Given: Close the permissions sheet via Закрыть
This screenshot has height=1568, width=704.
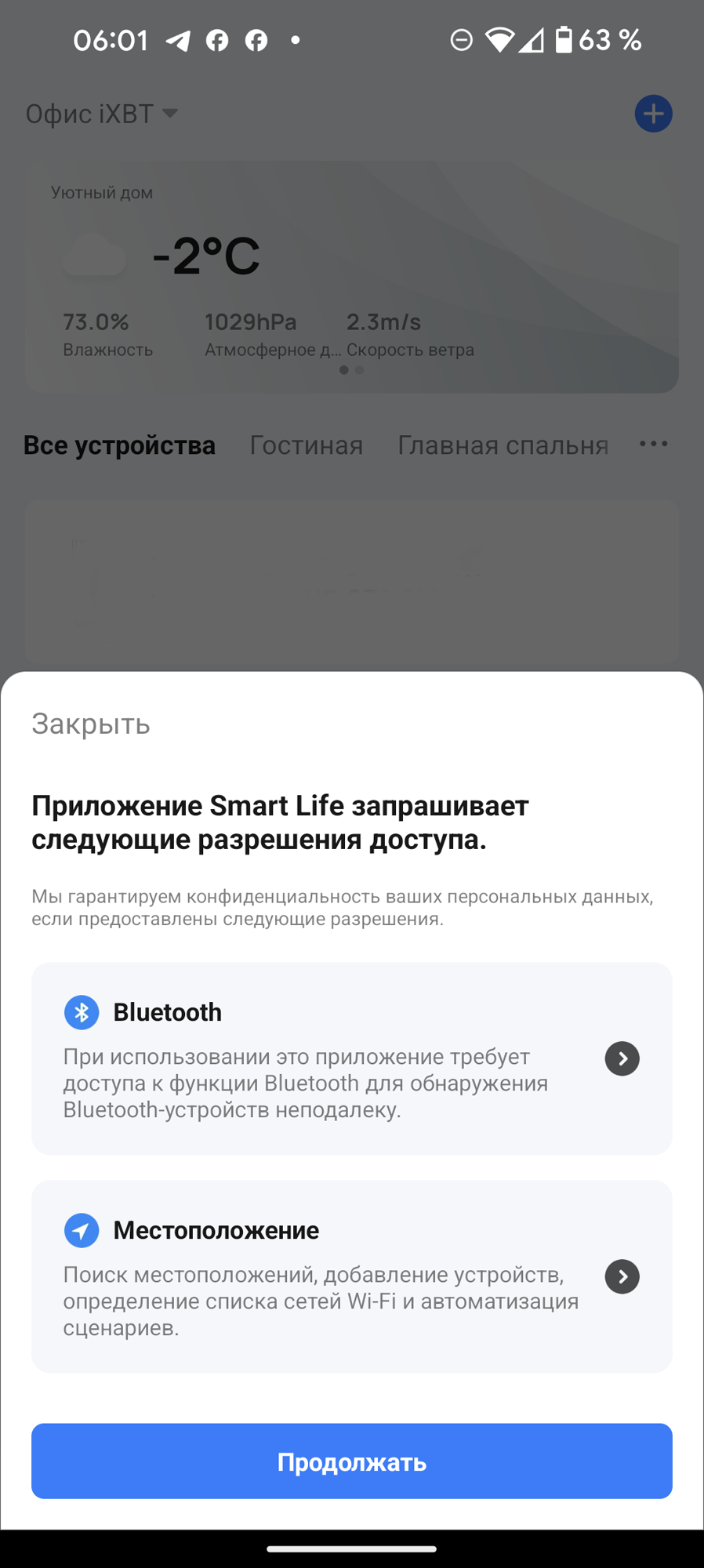Looking at the screenshot, I should (x=91, y=724).
